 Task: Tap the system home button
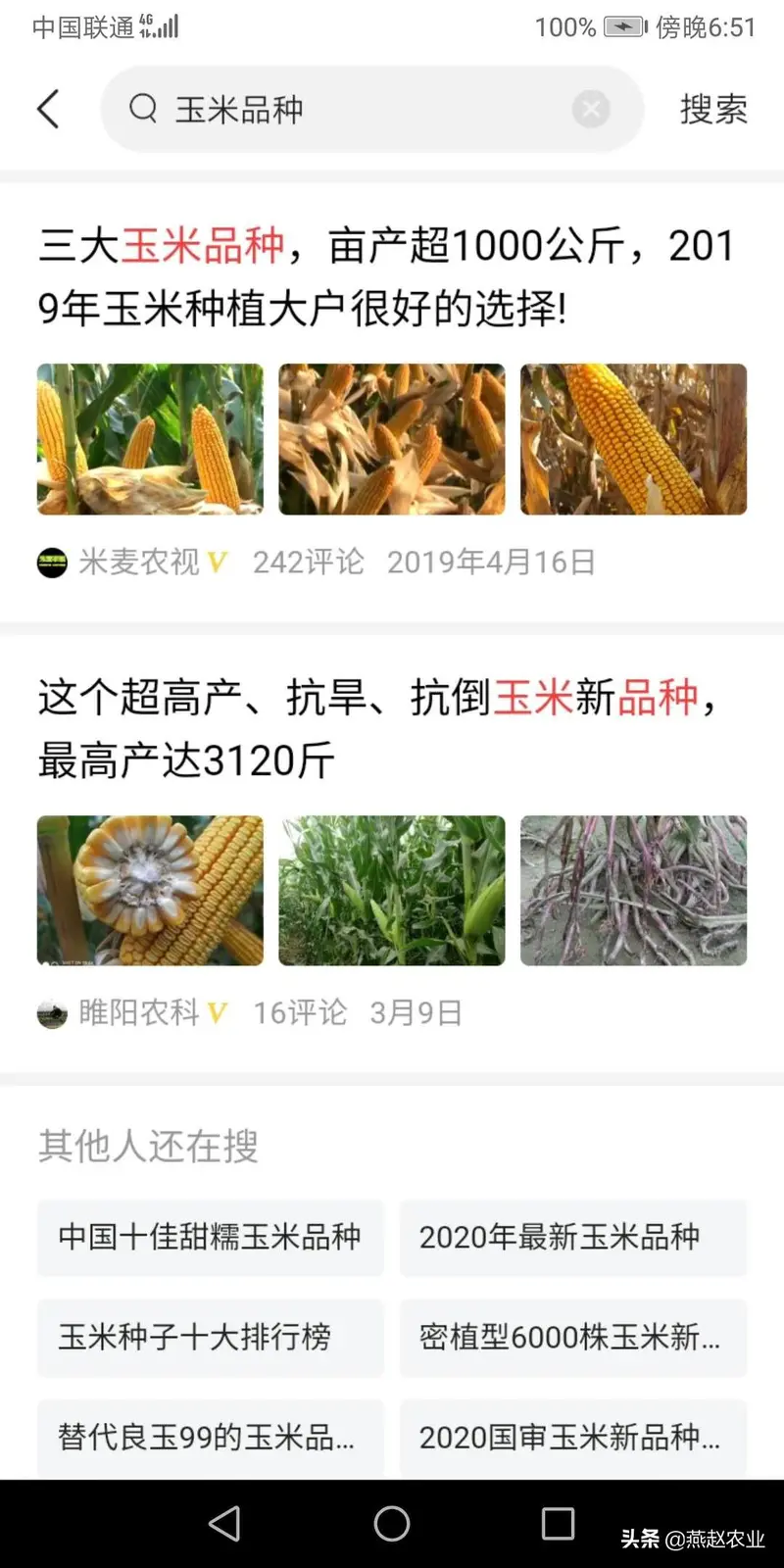pyautogui.click(x=392, y=1523)
